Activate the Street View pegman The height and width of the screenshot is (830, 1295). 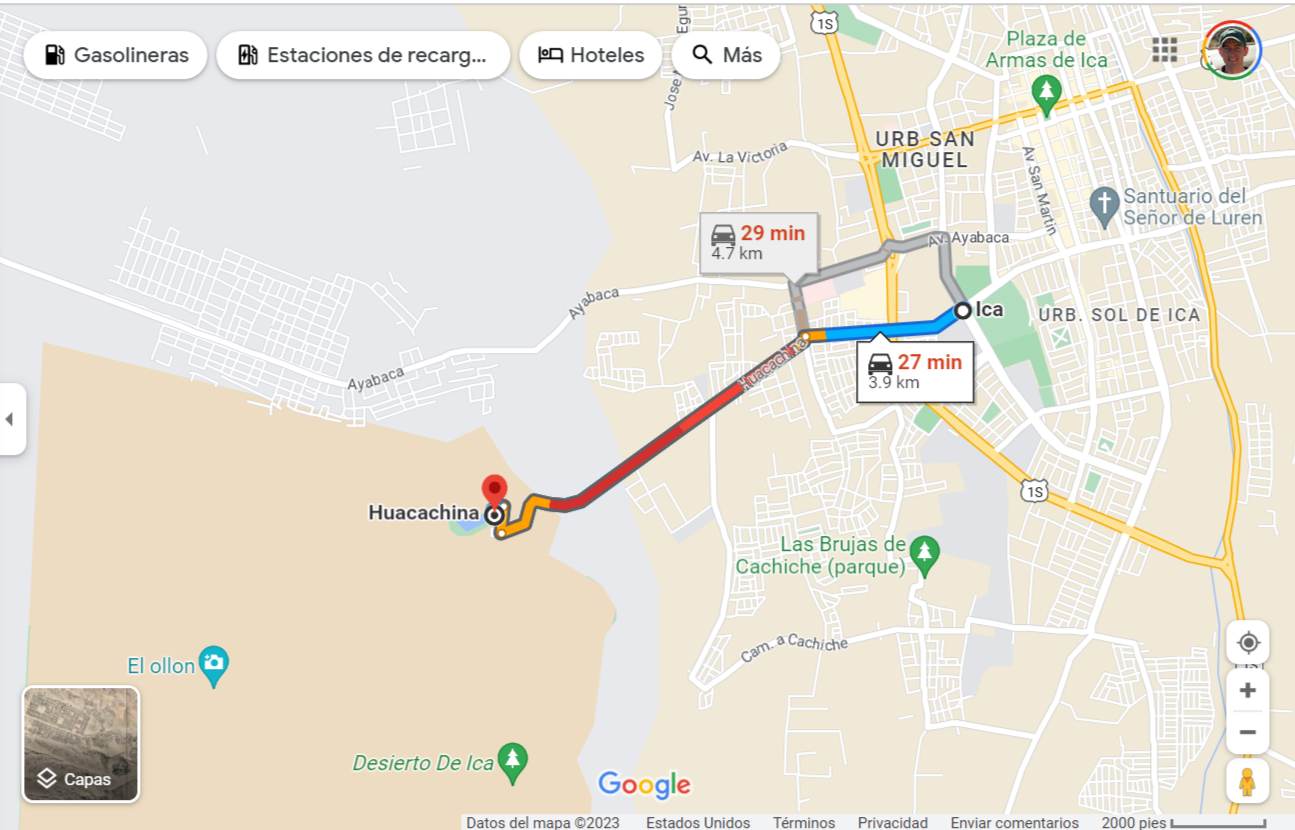(1247, 781)
